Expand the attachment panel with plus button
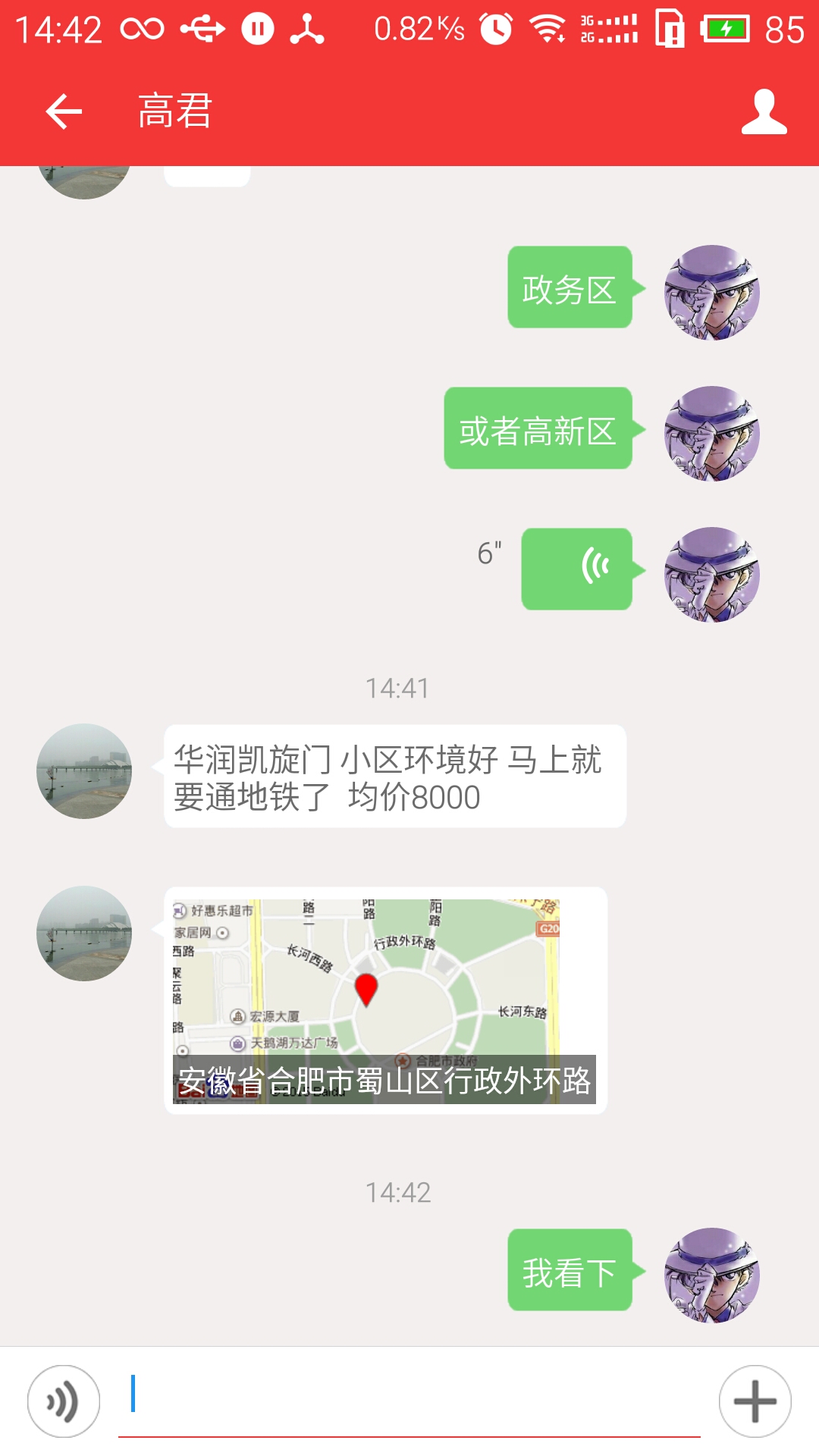 [756, 1401]
